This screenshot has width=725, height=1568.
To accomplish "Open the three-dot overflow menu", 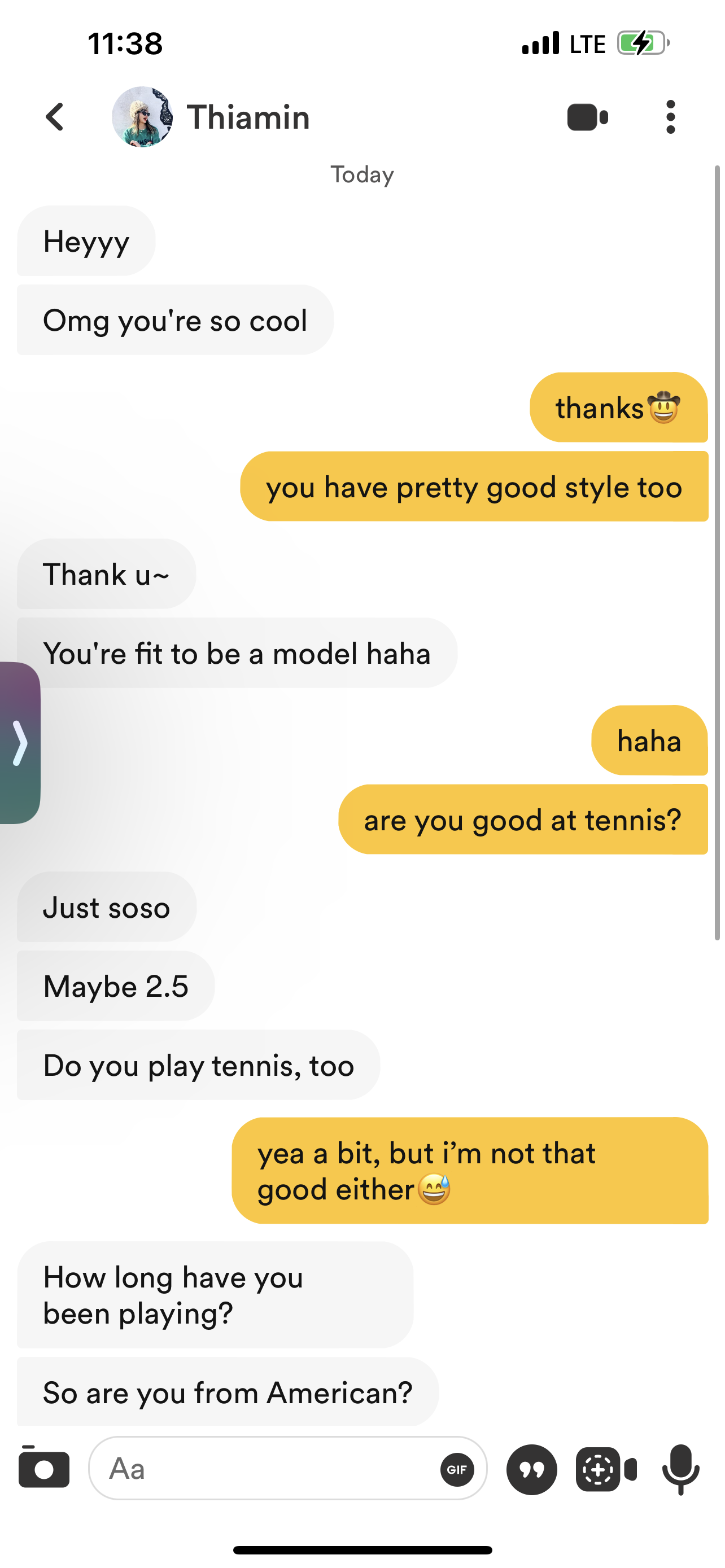I will tap(670, 117).
